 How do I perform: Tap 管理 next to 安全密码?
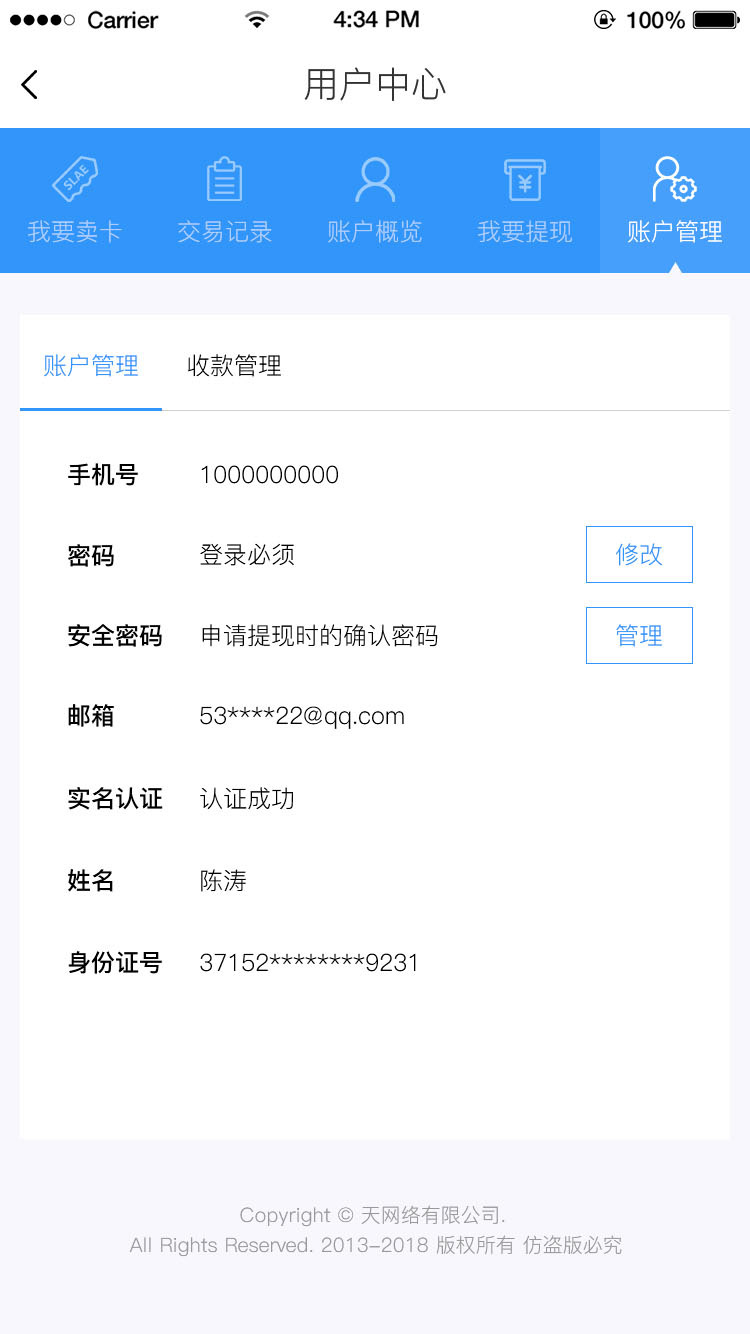point(639,635)
